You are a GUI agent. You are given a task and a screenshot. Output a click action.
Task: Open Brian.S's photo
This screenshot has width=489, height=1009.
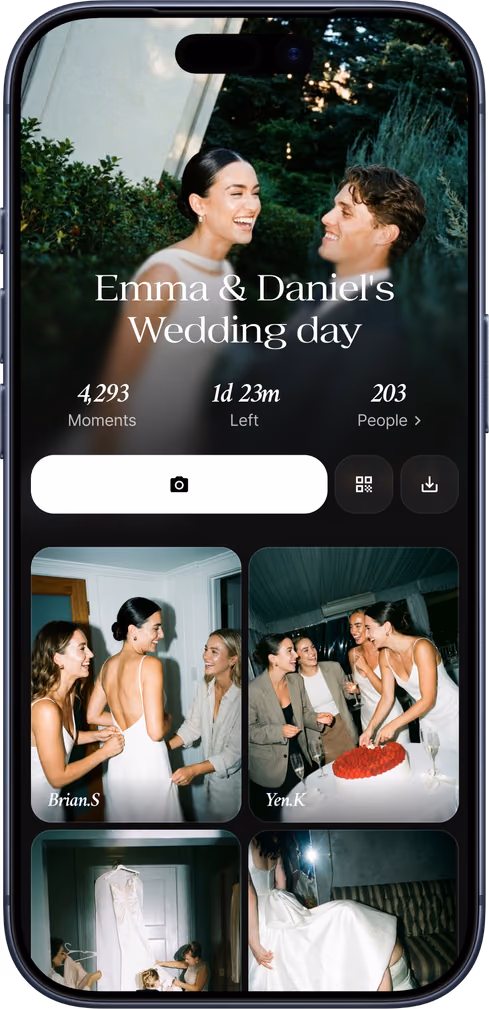[136, 685]
